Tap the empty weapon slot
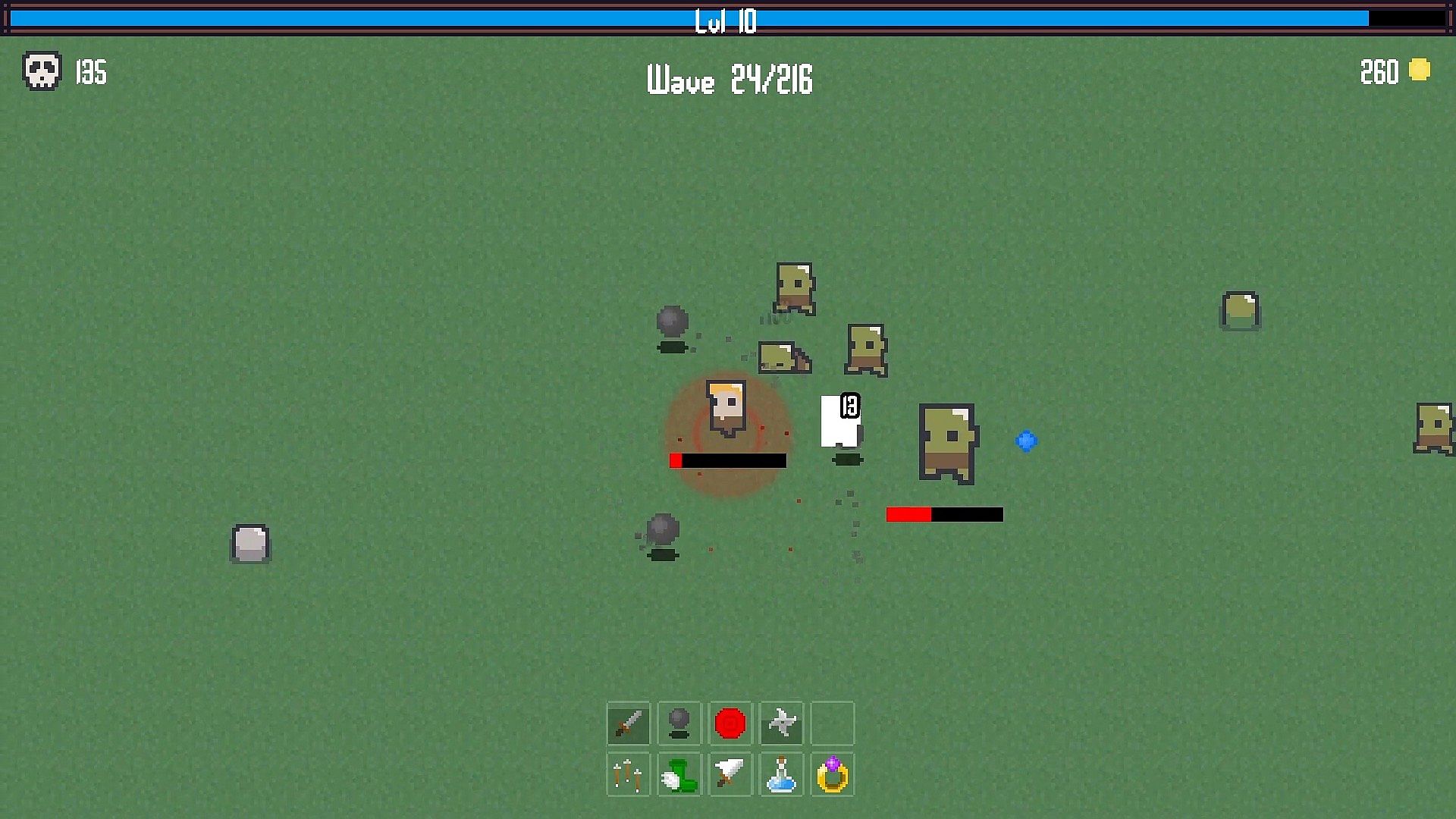The image size is (1456, 819). click(x=832, y=723)
